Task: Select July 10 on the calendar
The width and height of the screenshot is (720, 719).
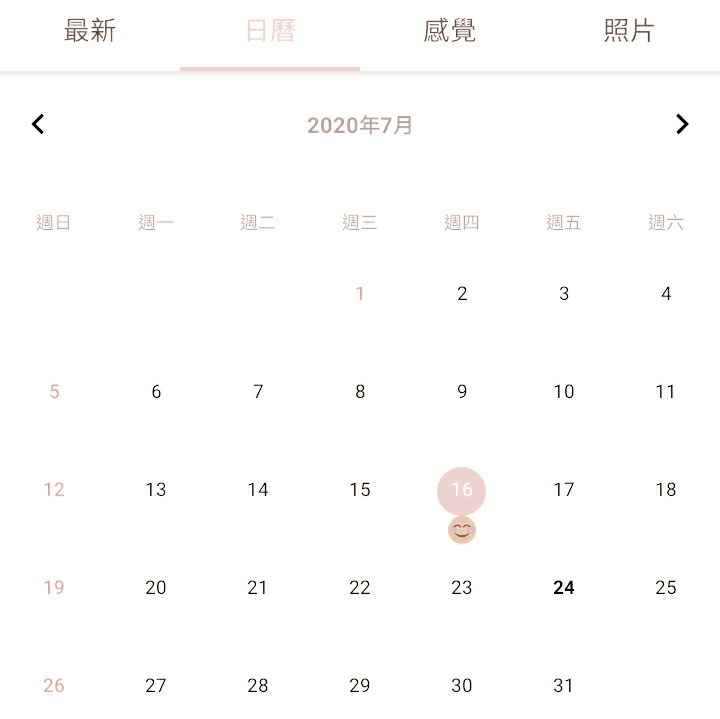Action: (564, 392)
